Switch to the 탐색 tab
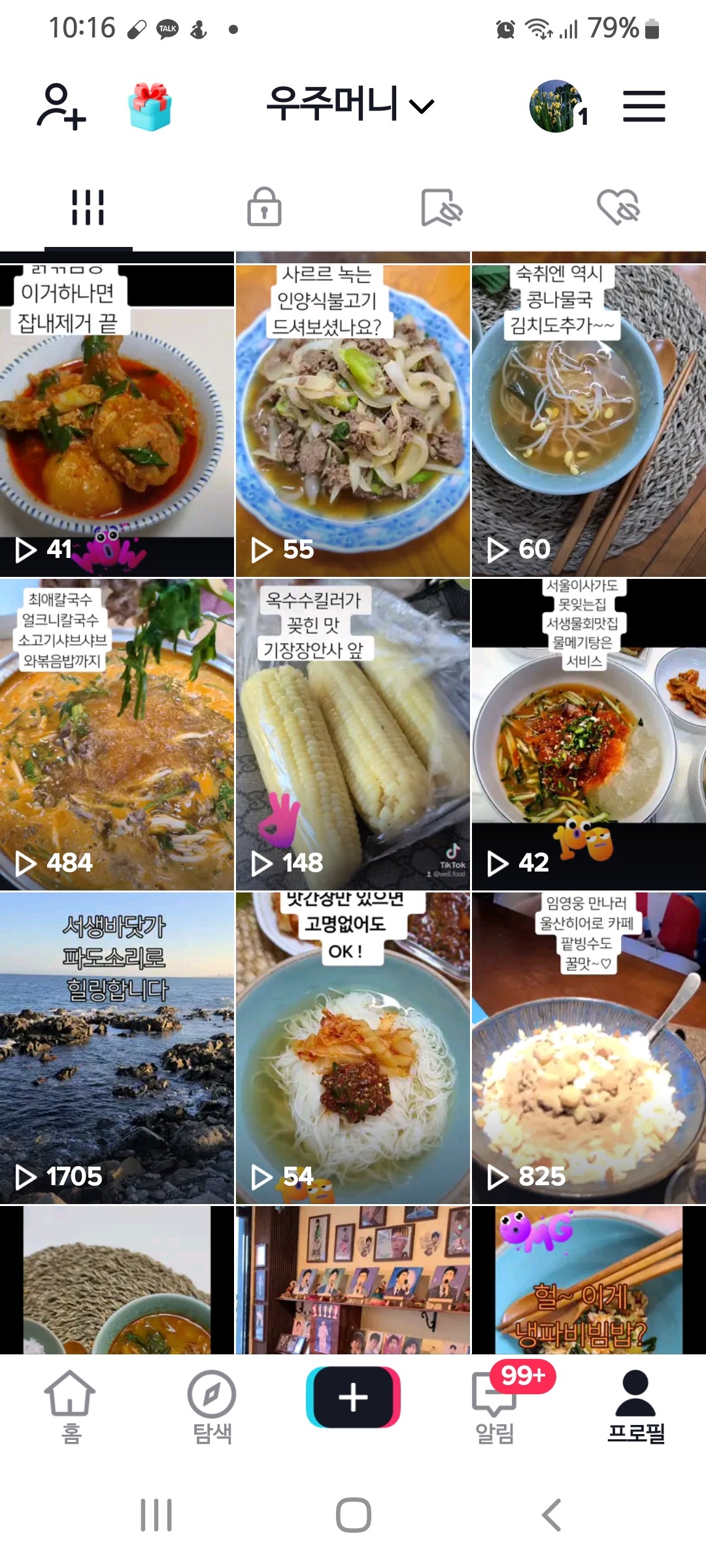Image resolution: width=706 pixels, height=1568 pixels. coord(212,1406)
